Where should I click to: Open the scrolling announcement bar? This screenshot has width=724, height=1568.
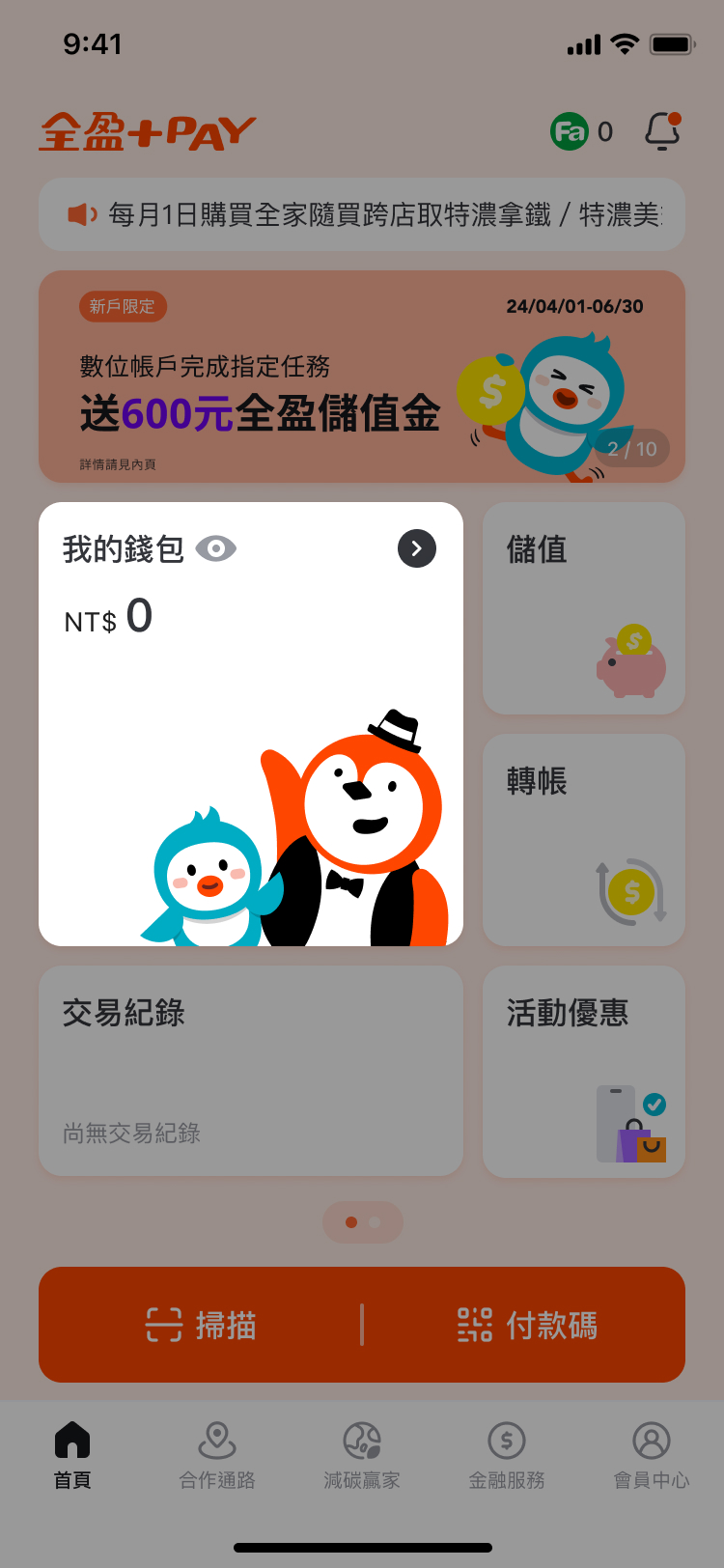click(362, 214)
